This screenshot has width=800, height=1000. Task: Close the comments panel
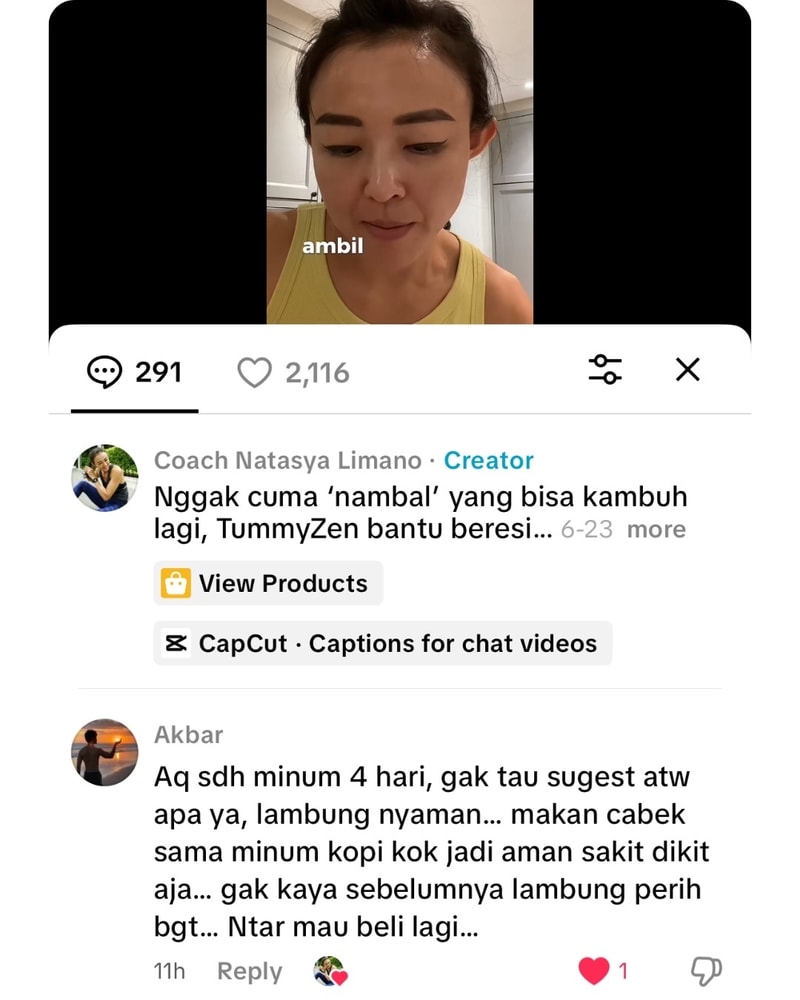tap(687, 370)
